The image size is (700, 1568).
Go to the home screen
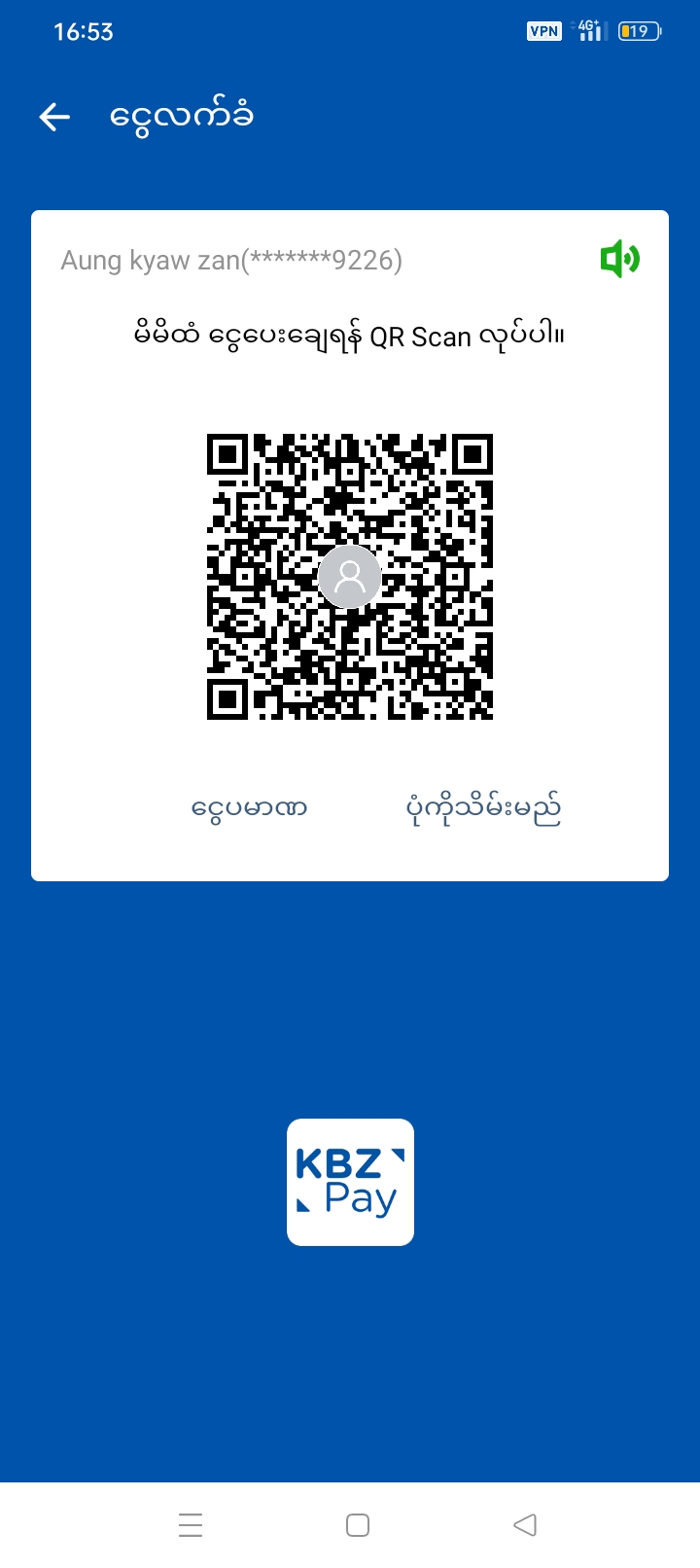pyautogui.click(x=358, y=1524)
